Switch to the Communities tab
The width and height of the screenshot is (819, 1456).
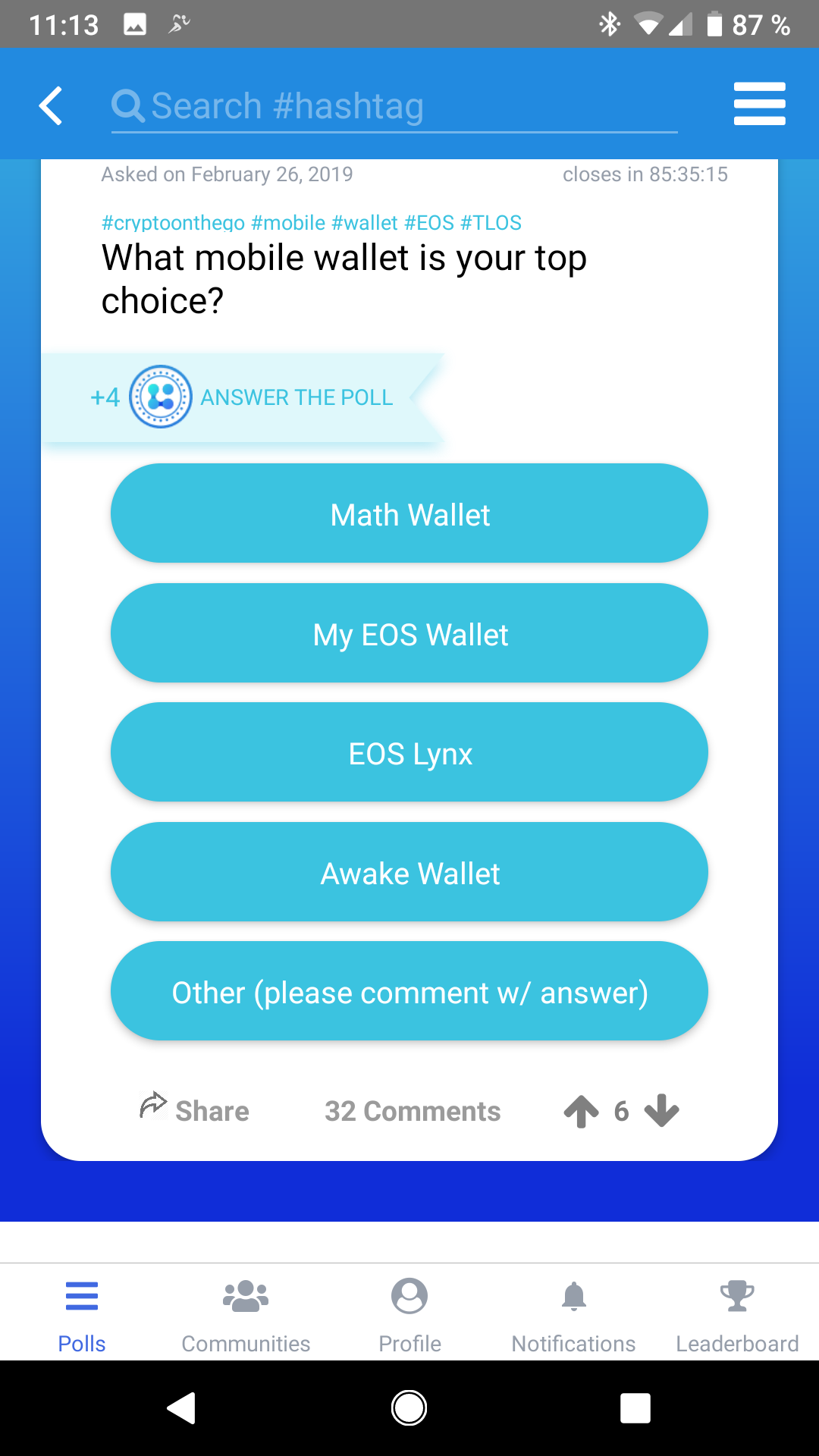coord(246,1317)
